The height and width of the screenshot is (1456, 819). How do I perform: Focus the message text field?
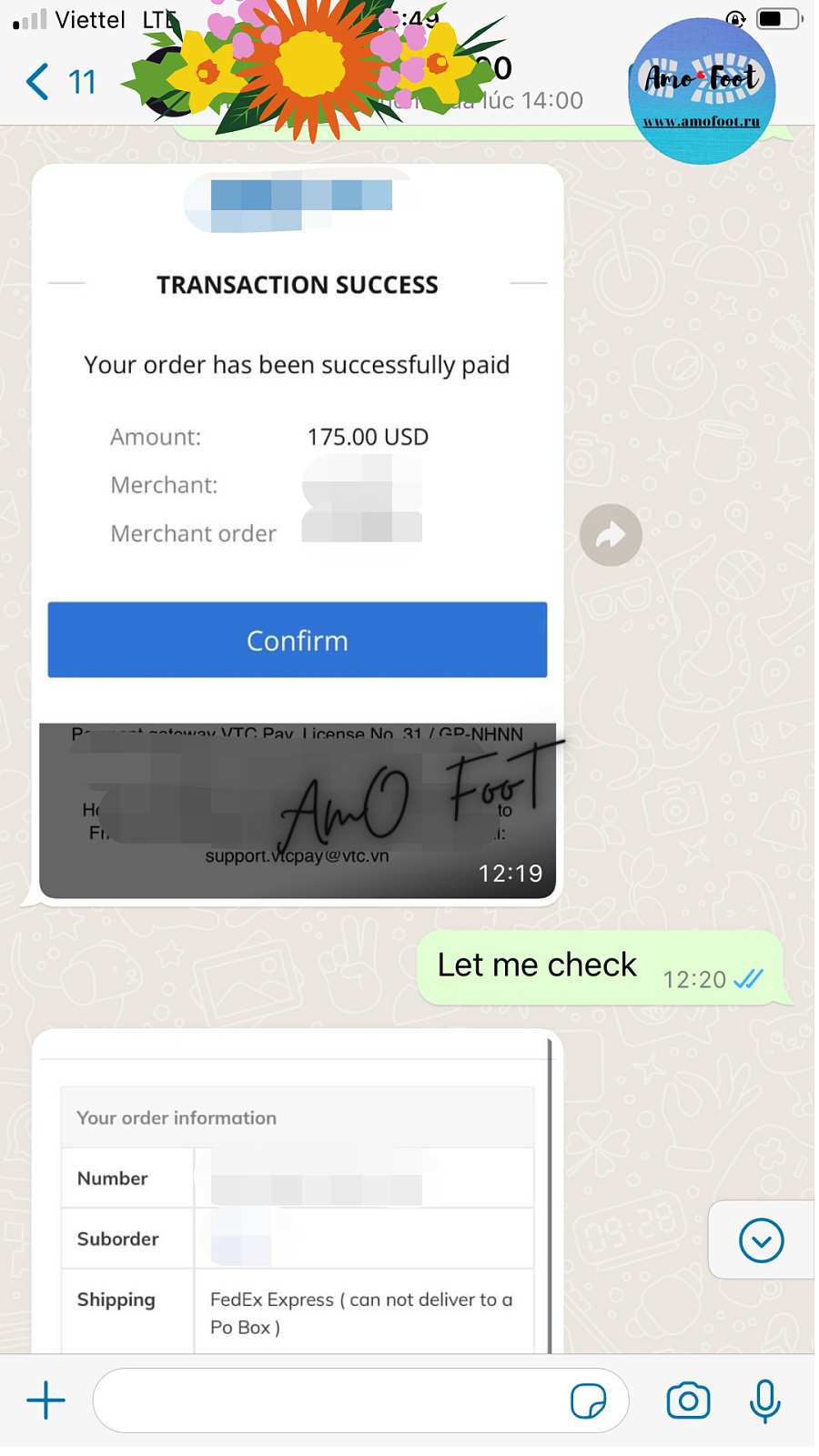pos(328,1400)
